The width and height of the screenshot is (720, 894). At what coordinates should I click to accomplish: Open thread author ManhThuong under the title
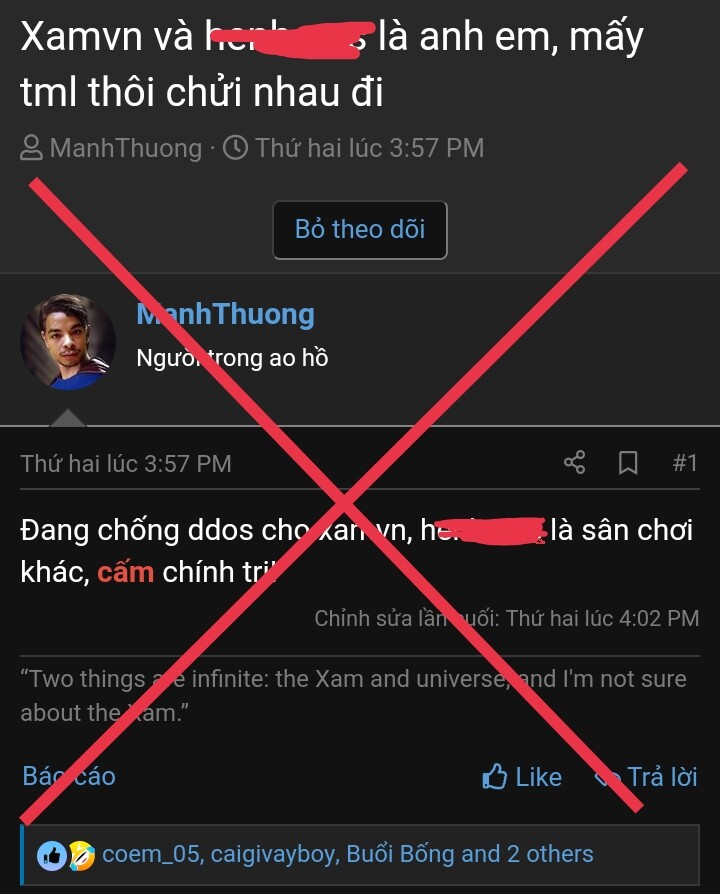[125, 148]
